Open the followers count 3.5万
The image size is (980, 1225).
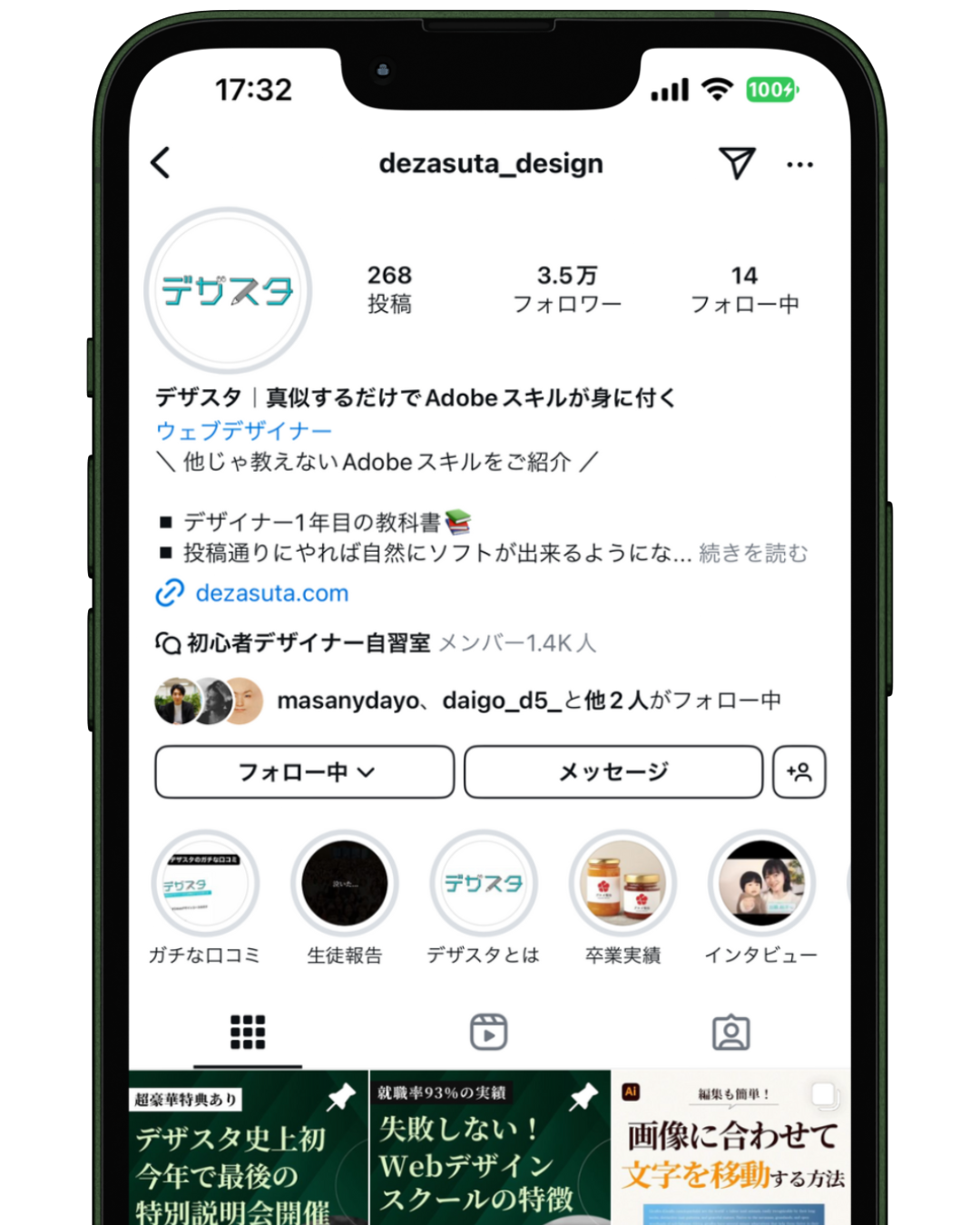pos(566,289)
